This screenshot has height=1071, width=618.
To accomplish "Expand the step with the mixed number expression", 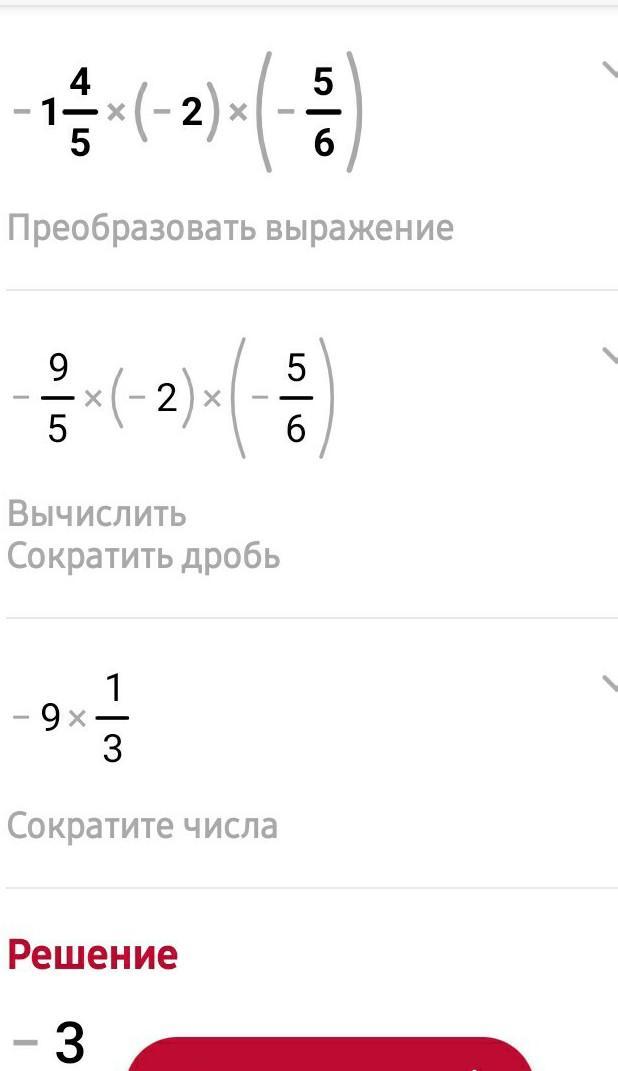I will point(610,69).
